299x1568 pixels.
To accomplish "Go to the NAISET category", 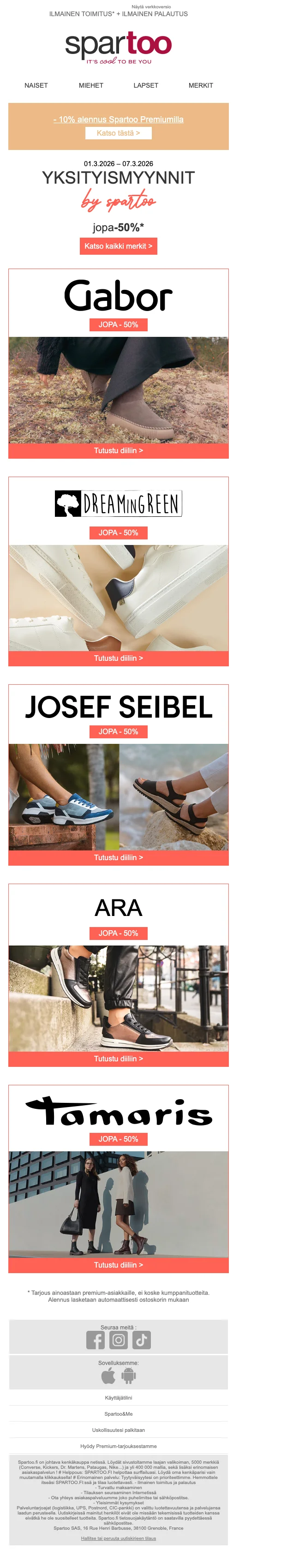I will pos(36,85).
